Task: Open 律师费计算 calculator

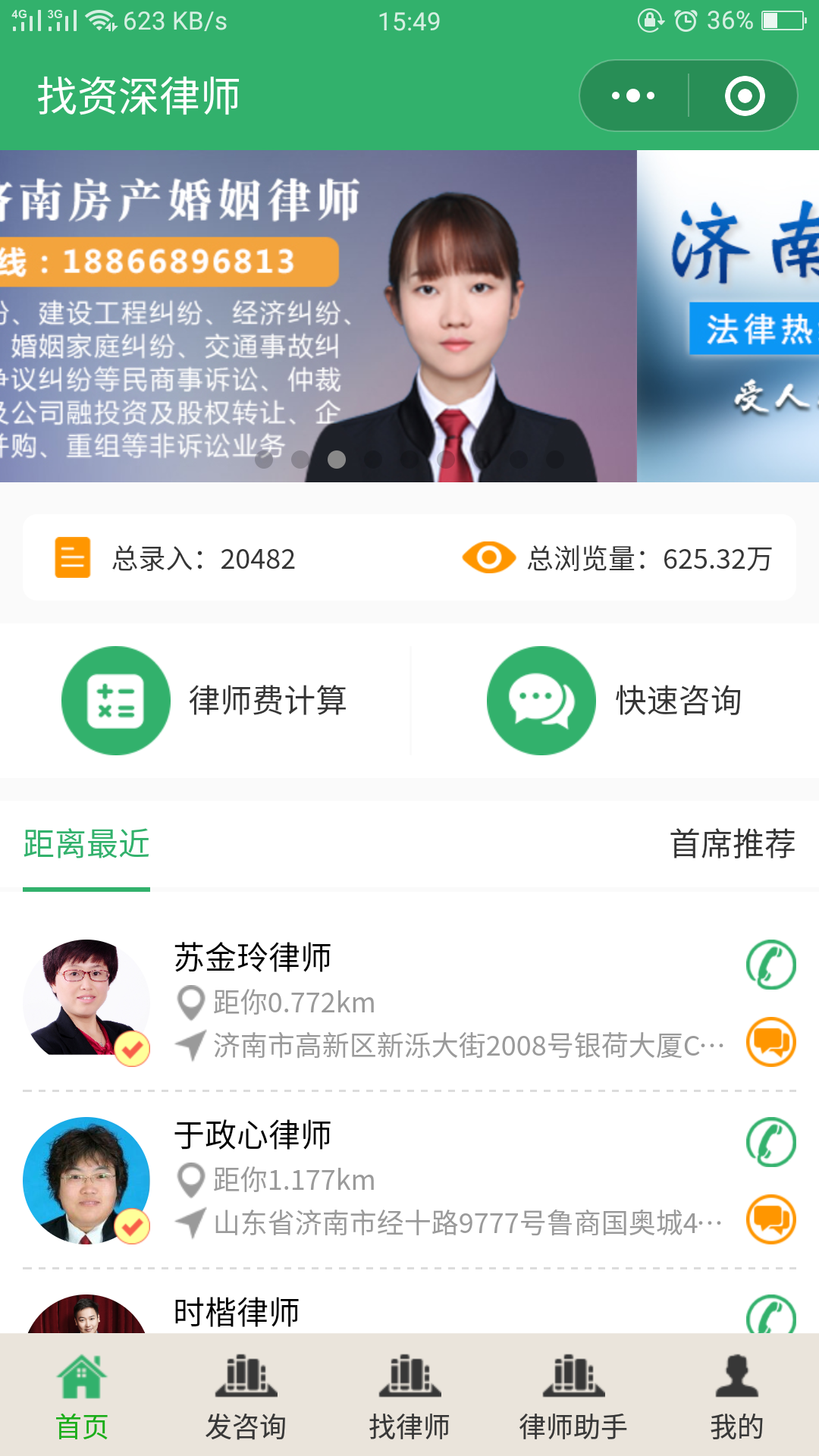Action: [x=205, y=701]
